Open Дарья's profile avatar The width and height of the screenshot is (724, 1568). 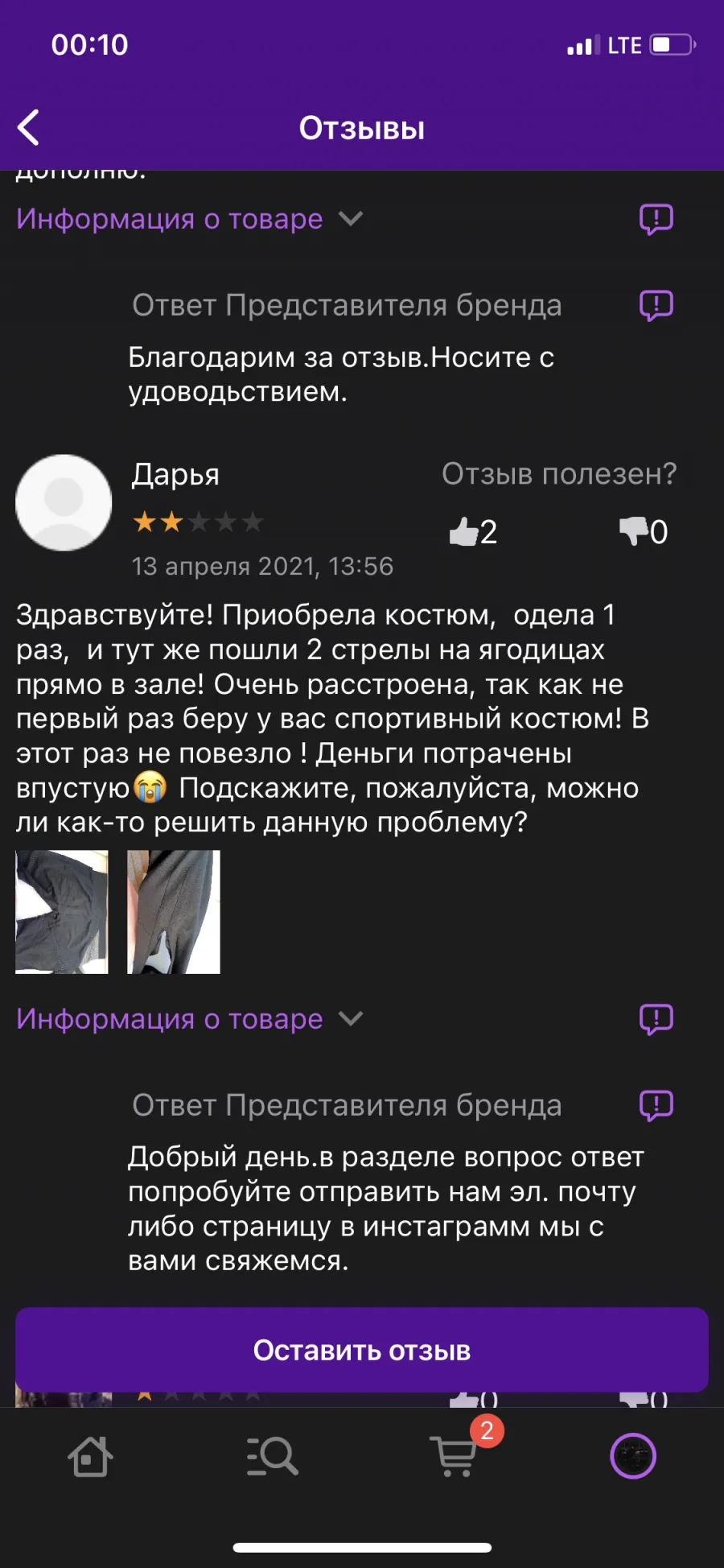[64, 503]
